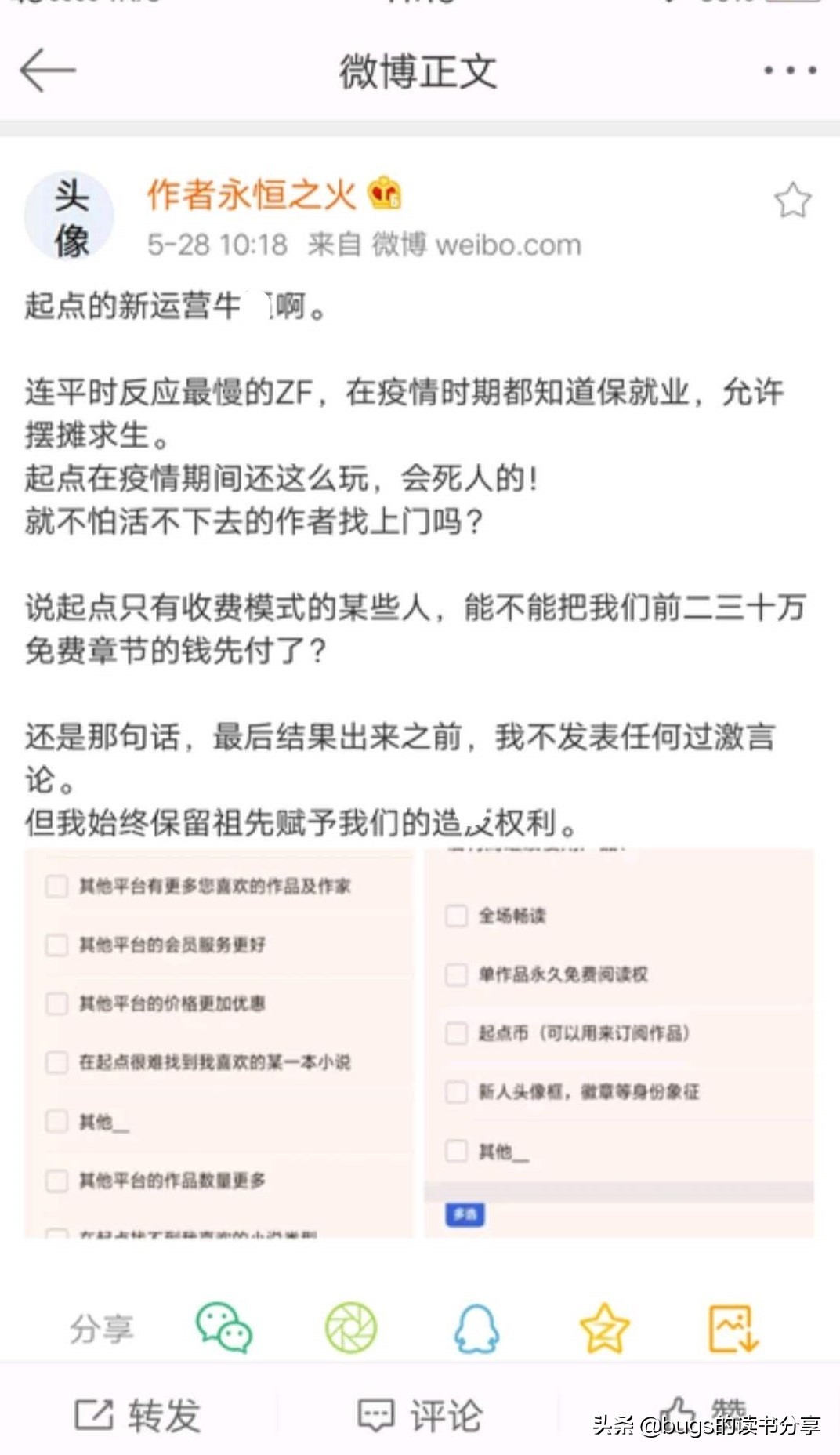Save the post as an image
This screenshot has width=840, height=1455.
733,1328
